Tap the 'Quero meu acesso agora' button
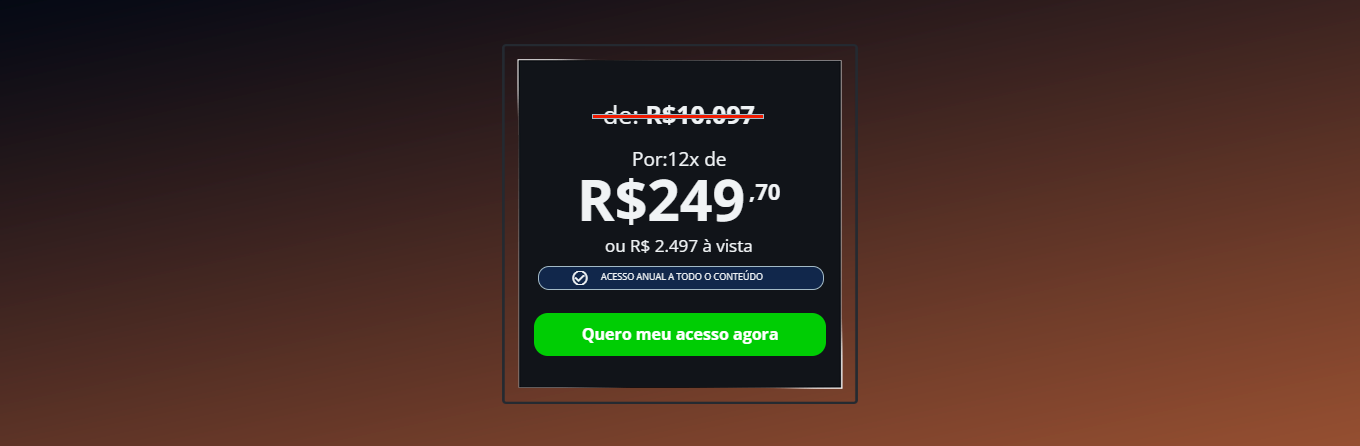The width and height of the screenshot is (1360, 446). (679, 334)
